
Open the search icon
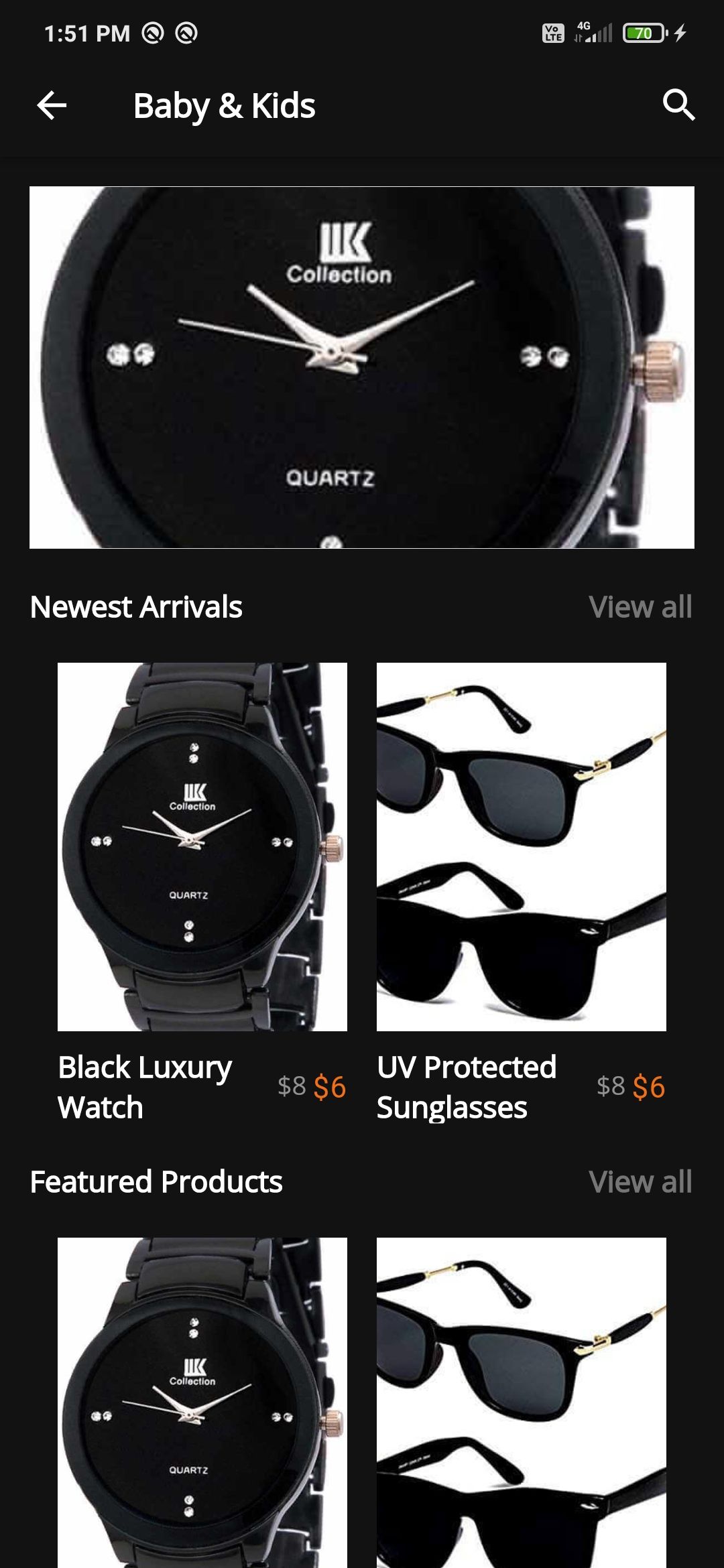(678, 105)
